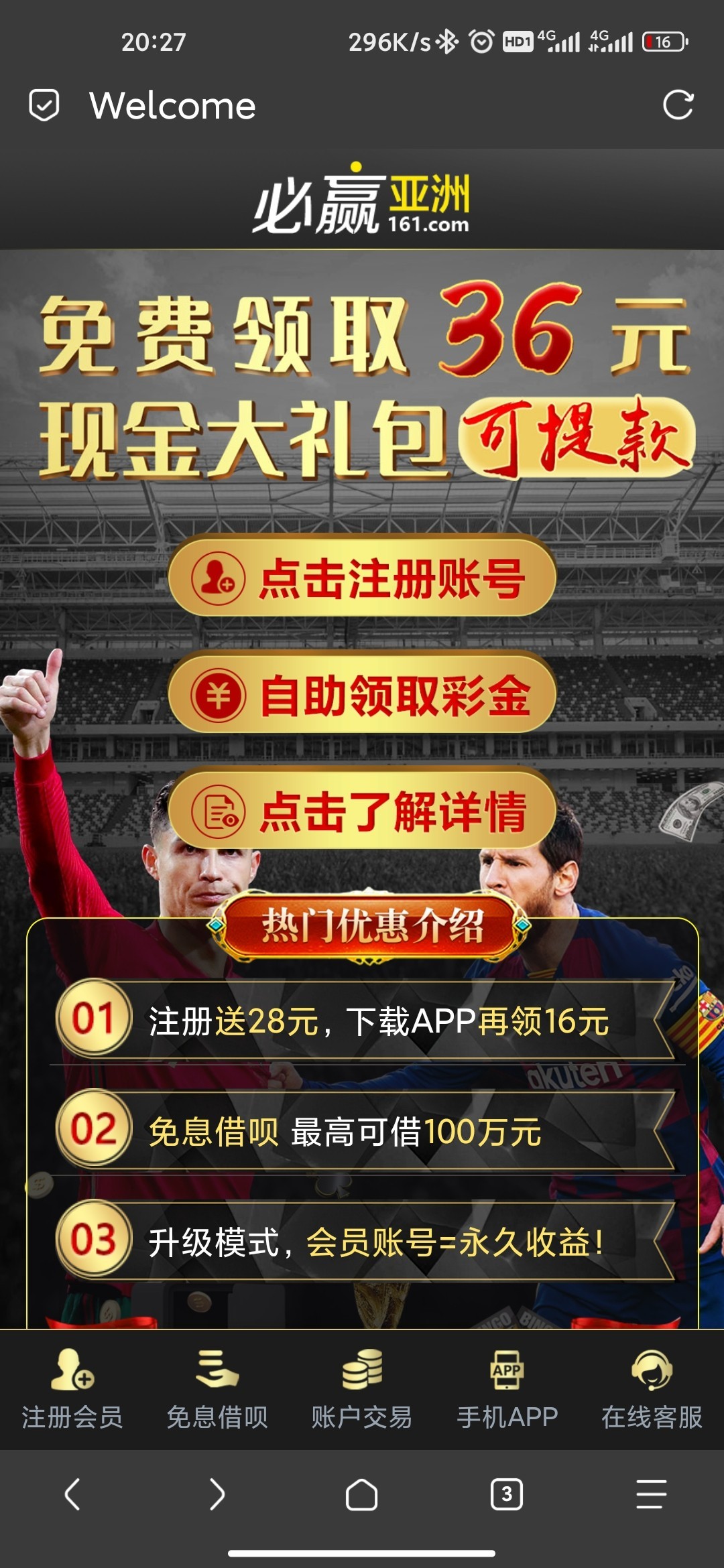Viewport: 724px width, 1568px height.
Task: Switch to the 注册会员 tab
Action: (x=72, y=1389)
